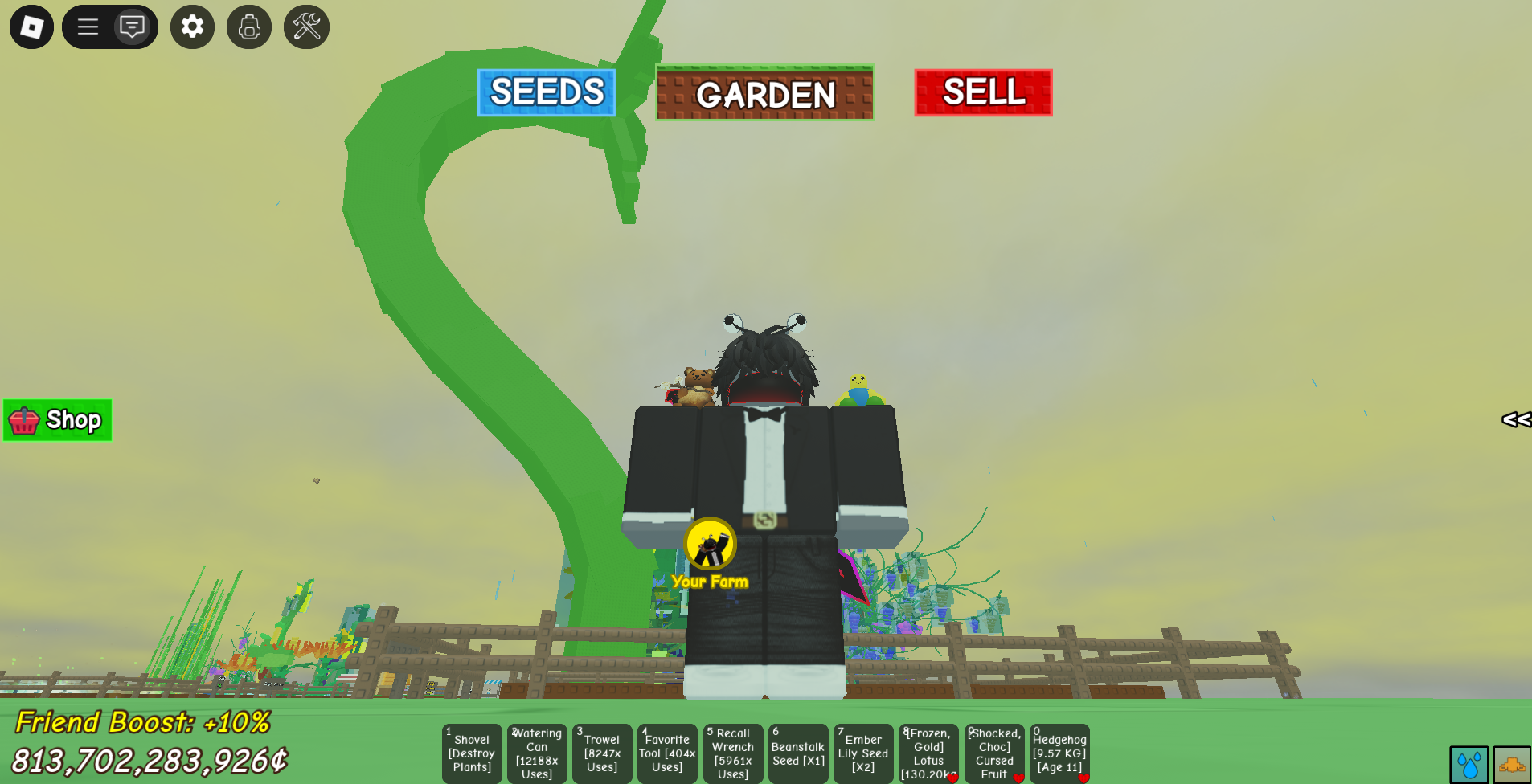The width and height of the screenshot is (1532, 784).
Task: Equip the Hedgehog pet slot
Action: click(x=1059, y=753)
